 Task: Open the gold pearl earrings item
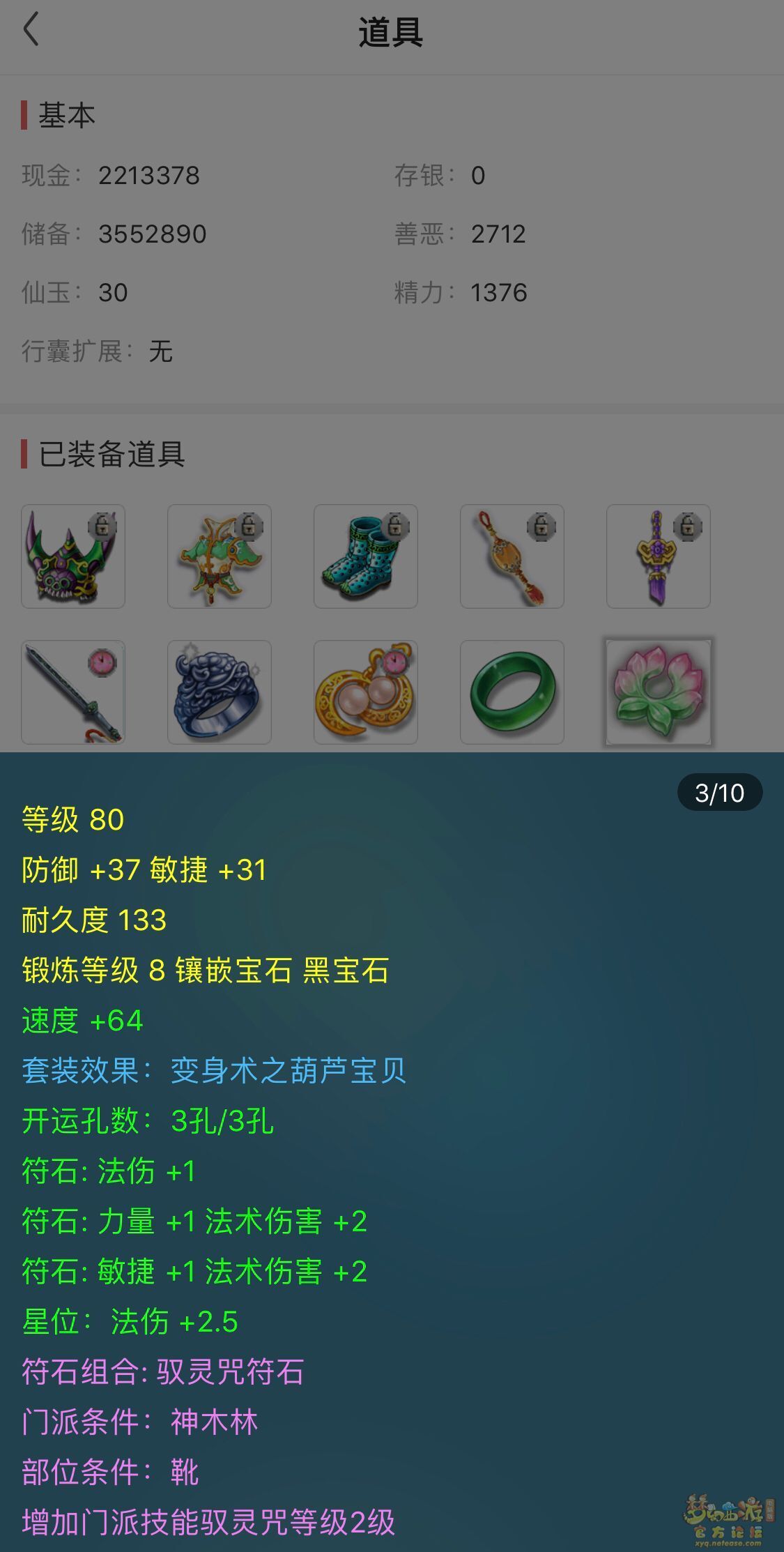pos(366,692)
